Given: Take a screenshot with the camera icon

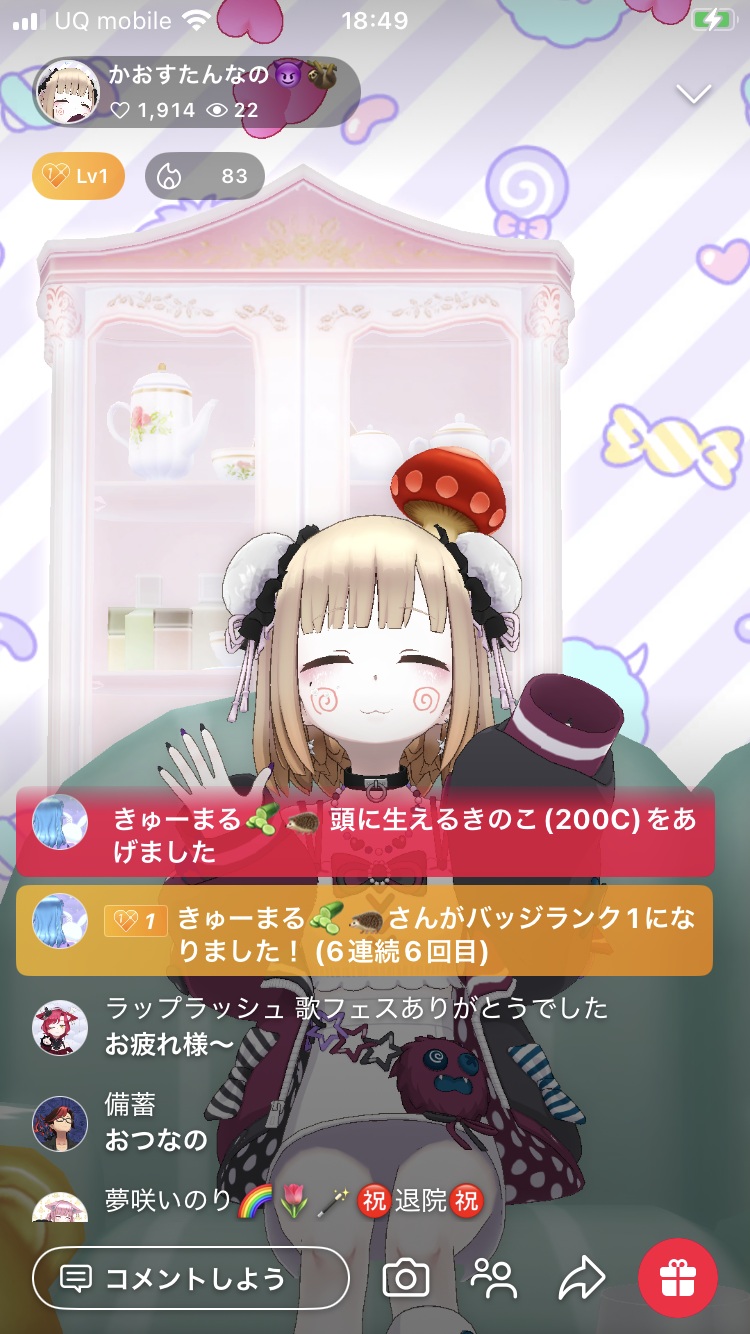Looking at the screenshot, I should (x=406, y=1277).
